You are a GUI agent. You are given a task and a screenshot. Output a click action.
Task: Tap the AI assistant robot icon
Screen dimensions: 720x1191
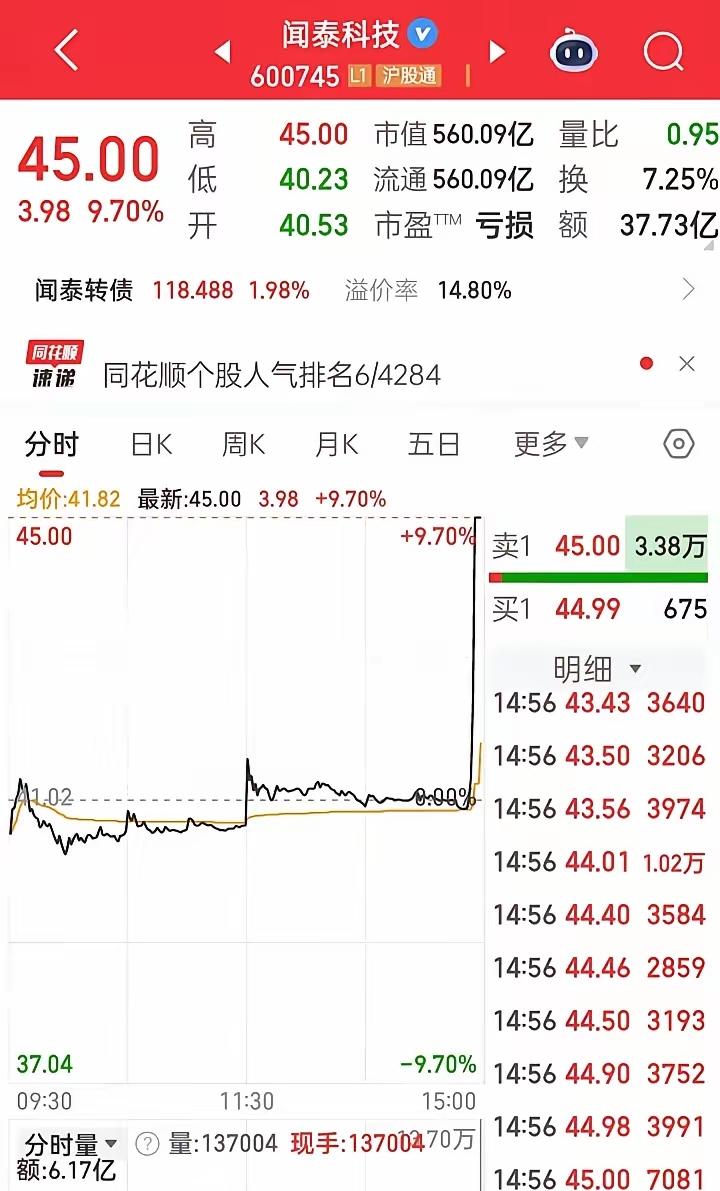tap(573, 50)
